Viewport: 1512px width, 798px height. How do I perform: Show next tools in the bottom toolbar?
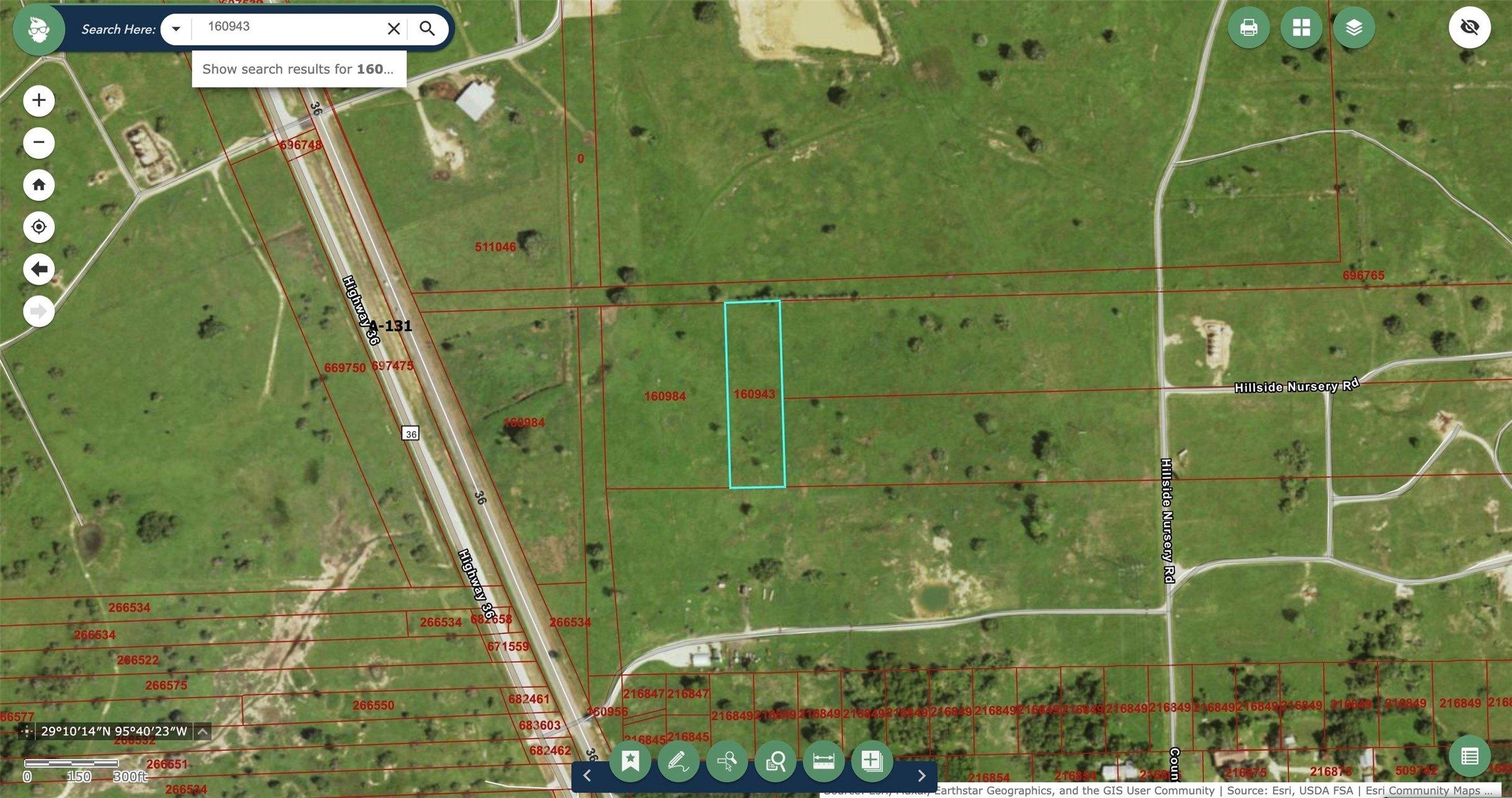click(921, 775)
